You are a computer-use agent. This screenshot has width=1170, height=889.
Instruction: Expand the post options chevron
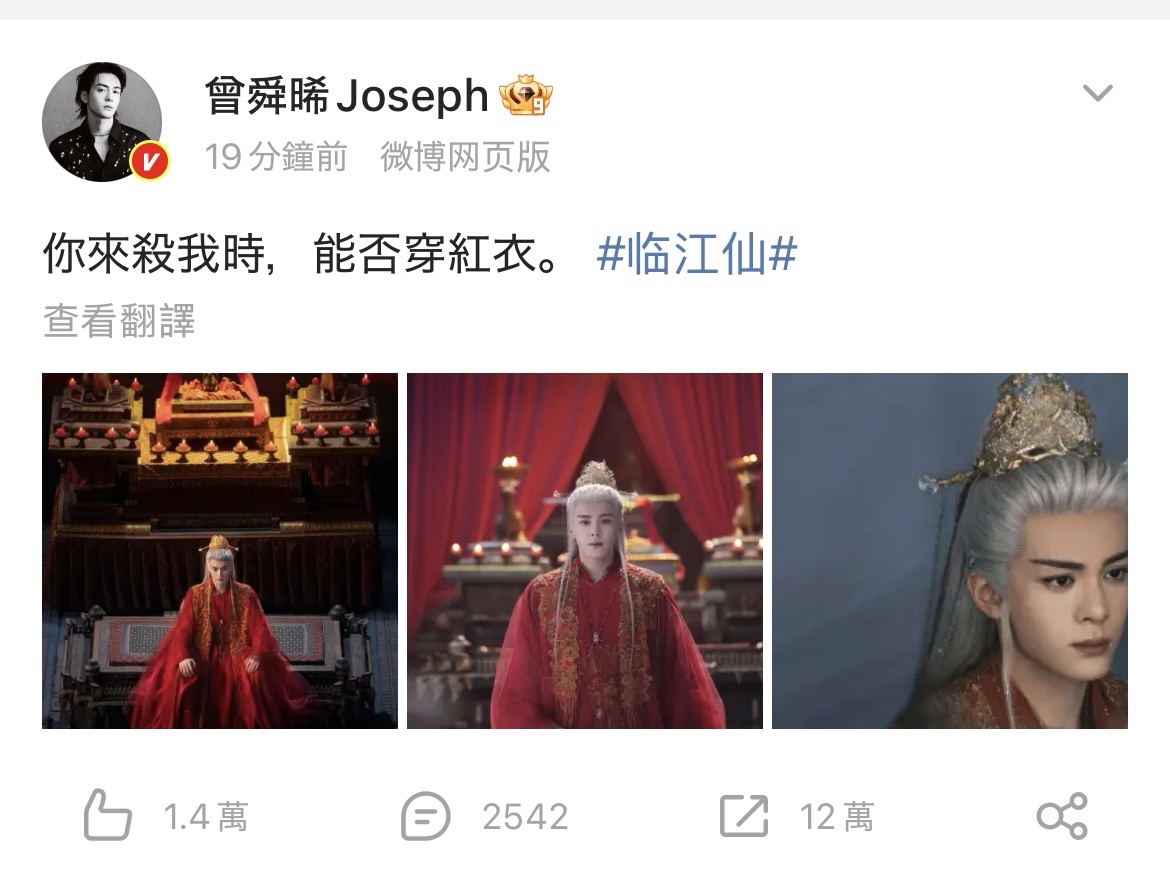pos(1098,93)
